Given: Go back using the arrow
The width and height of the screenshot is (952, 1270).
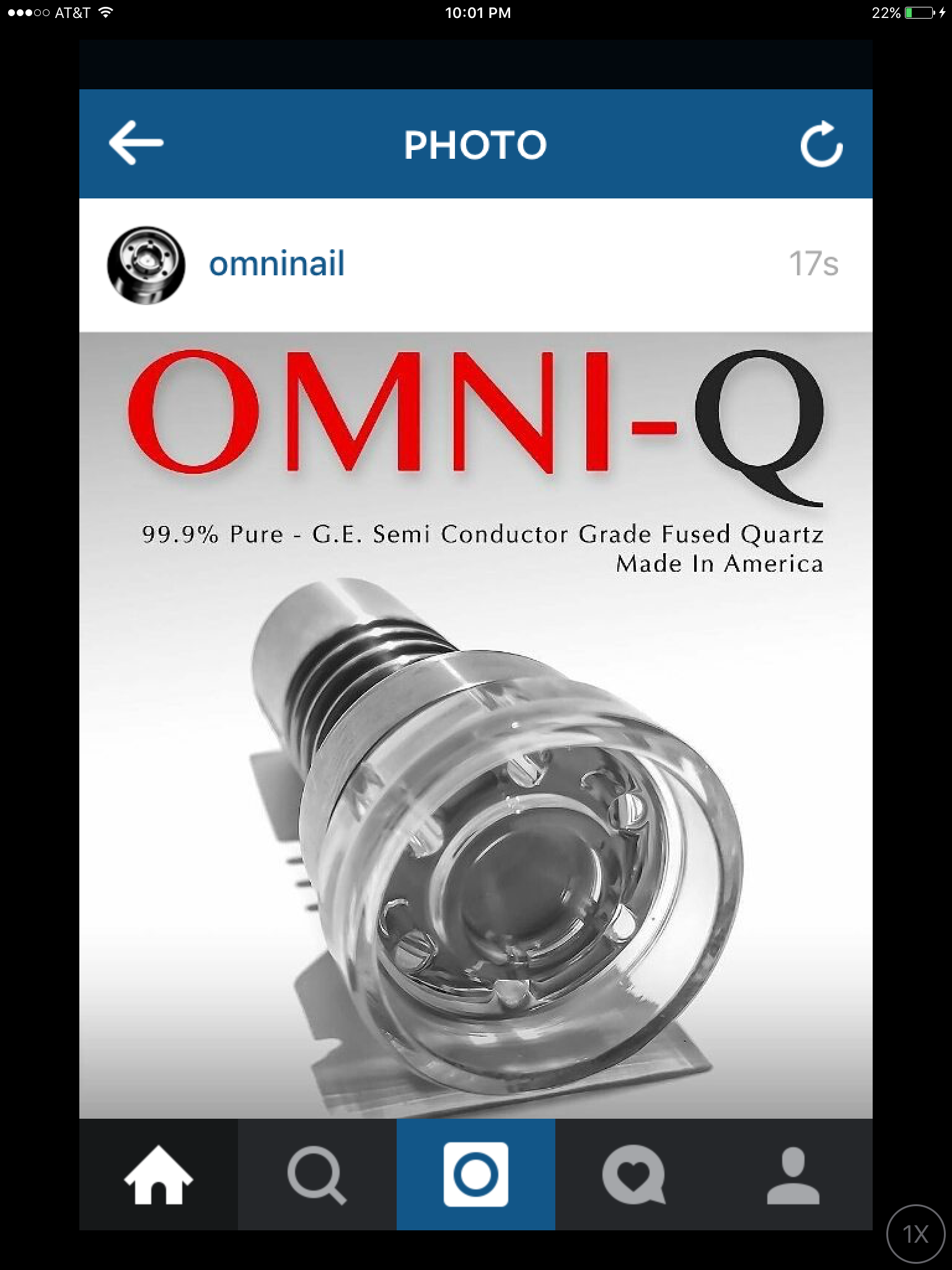Looking at the screenshot, I should click(x=136, y=143).
